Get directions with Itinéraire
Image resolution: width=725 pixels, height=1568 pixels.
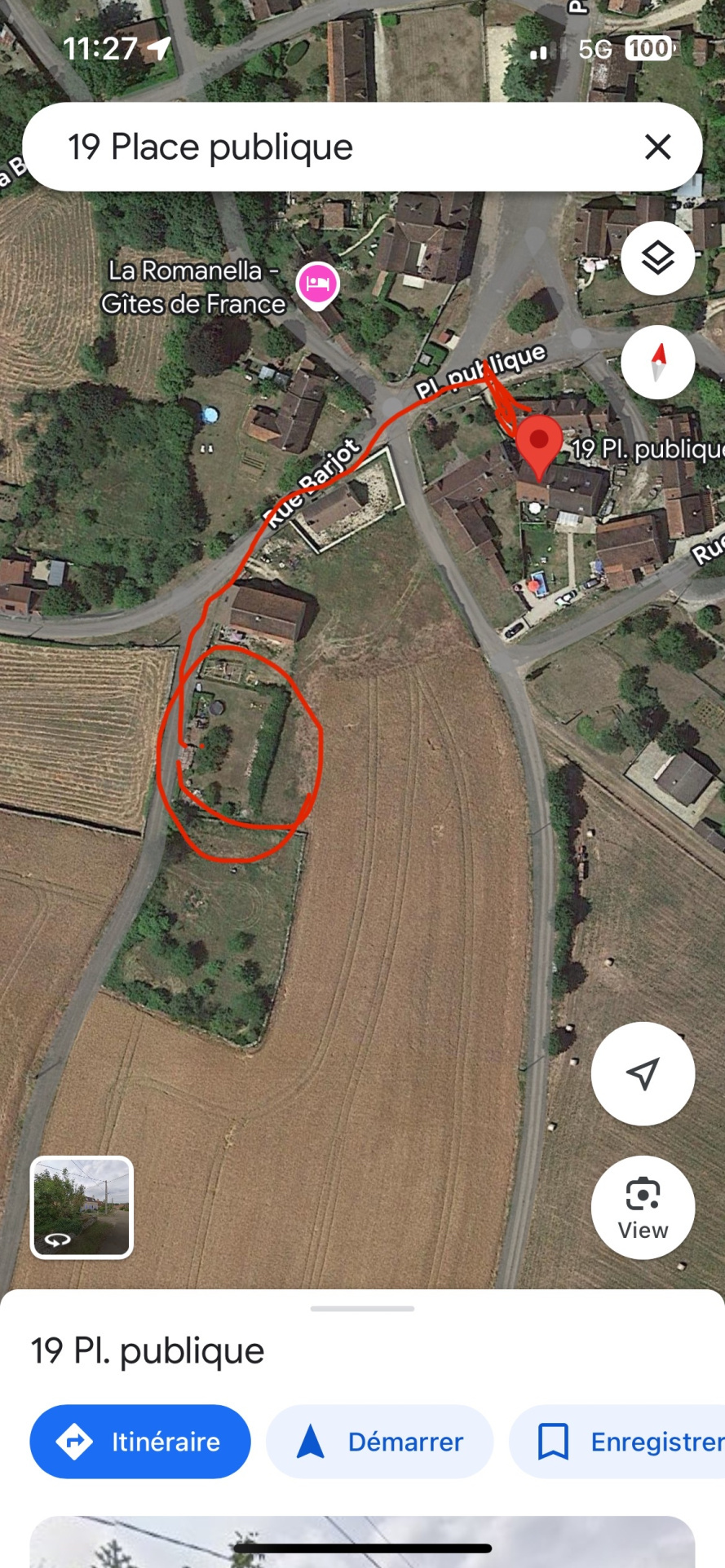(x=140, y=1441)
